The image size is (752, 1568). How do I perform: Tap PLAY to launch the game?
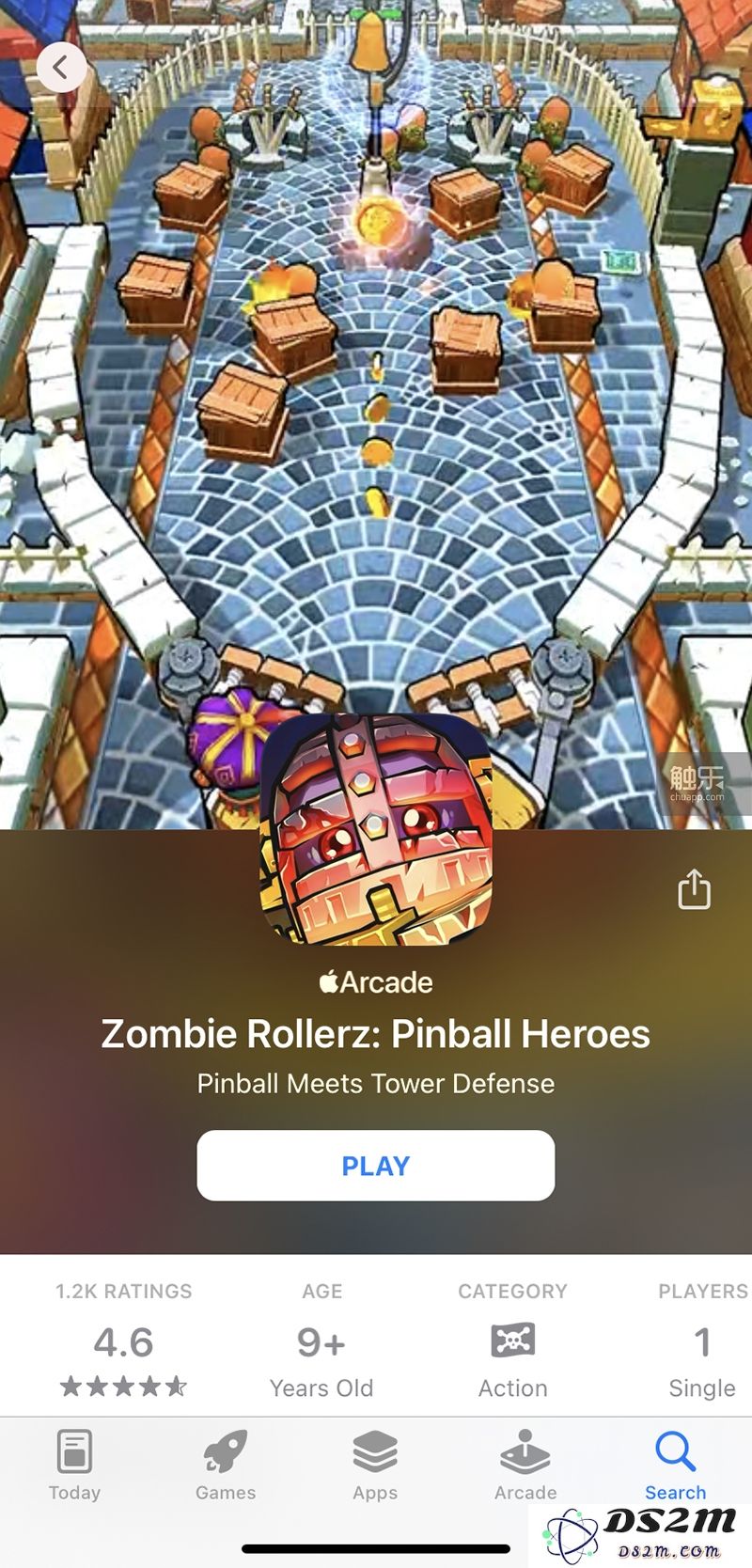pyautogui.click(x=375, y=1166)
